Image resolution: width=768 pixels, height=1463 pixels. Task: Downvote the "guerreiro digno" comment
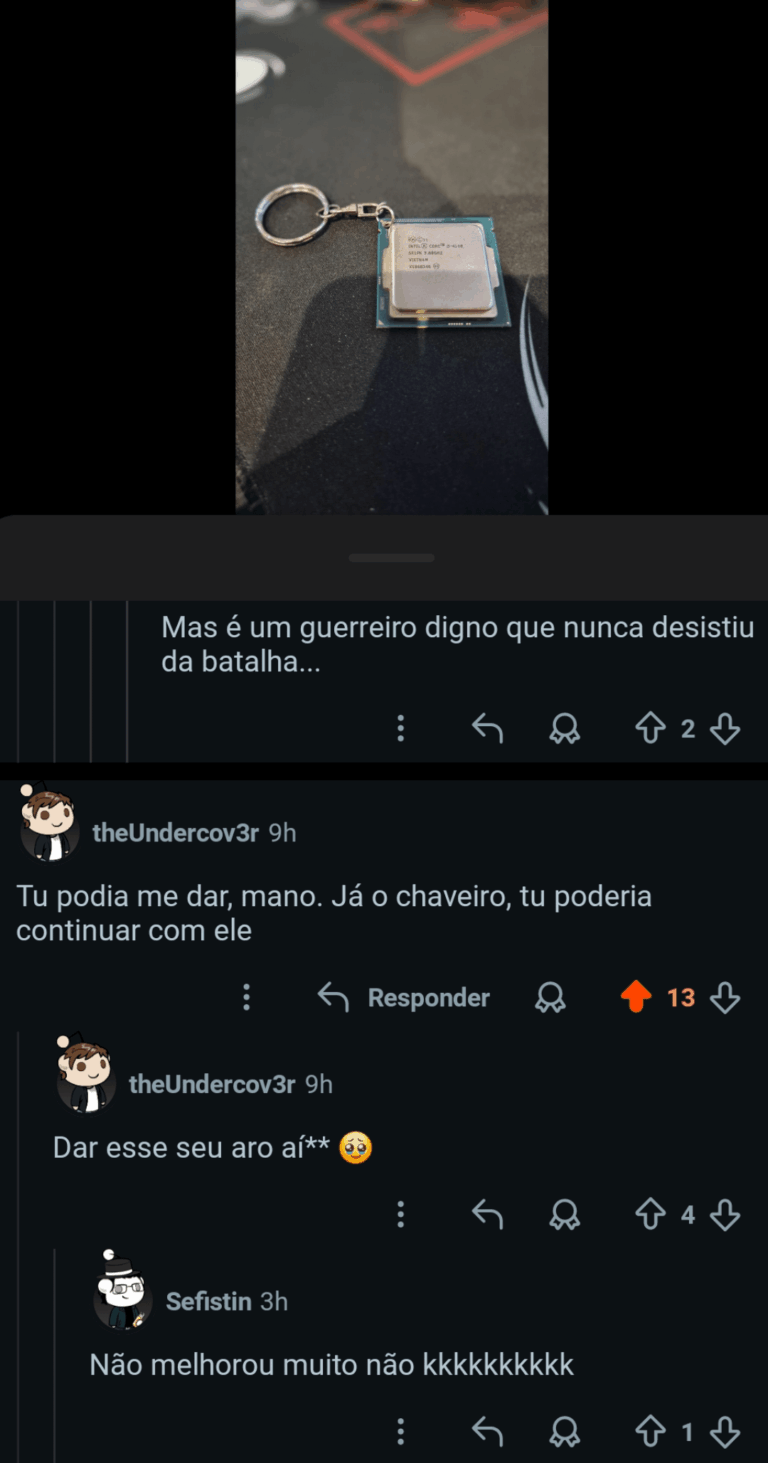coord(724,729)
